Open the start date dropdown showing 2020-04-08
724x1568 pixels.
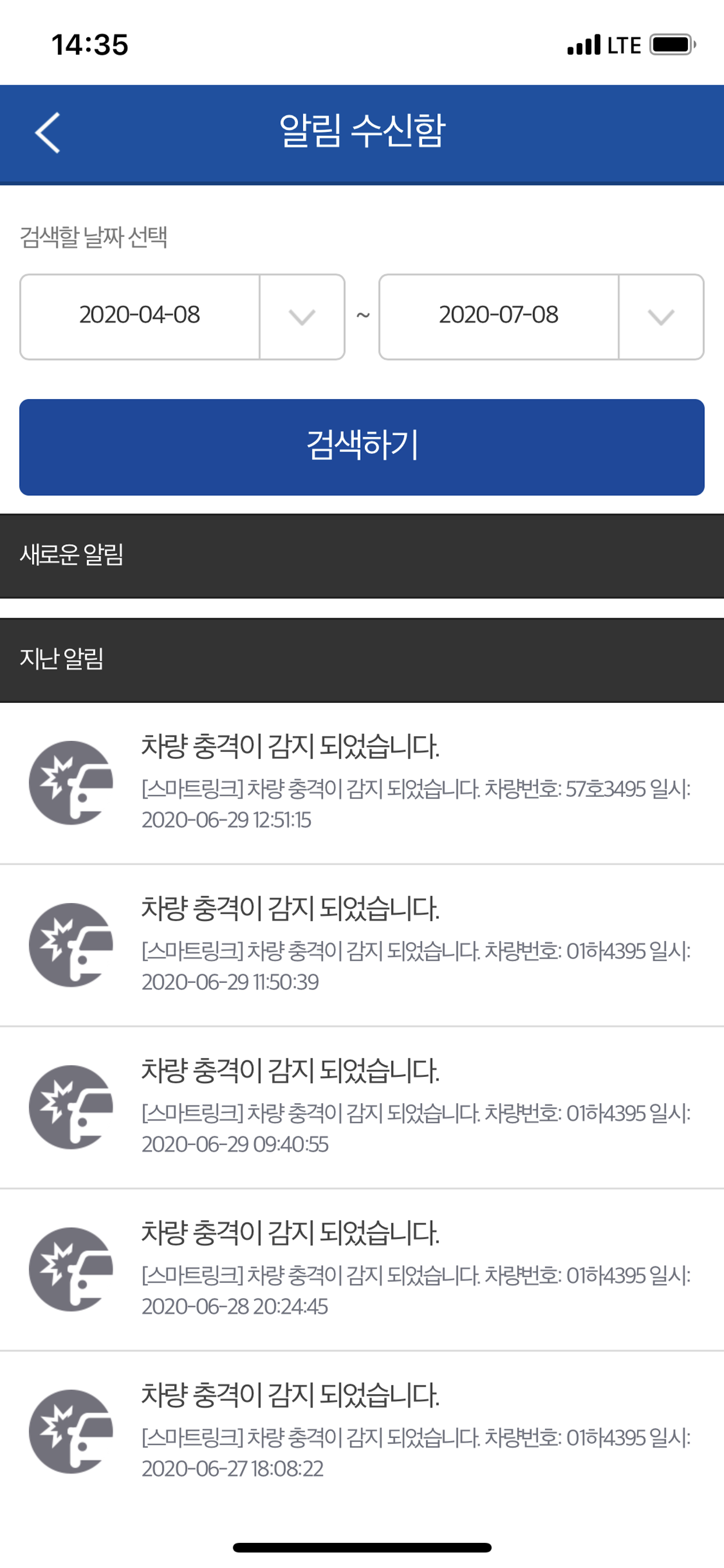(140, 316)
